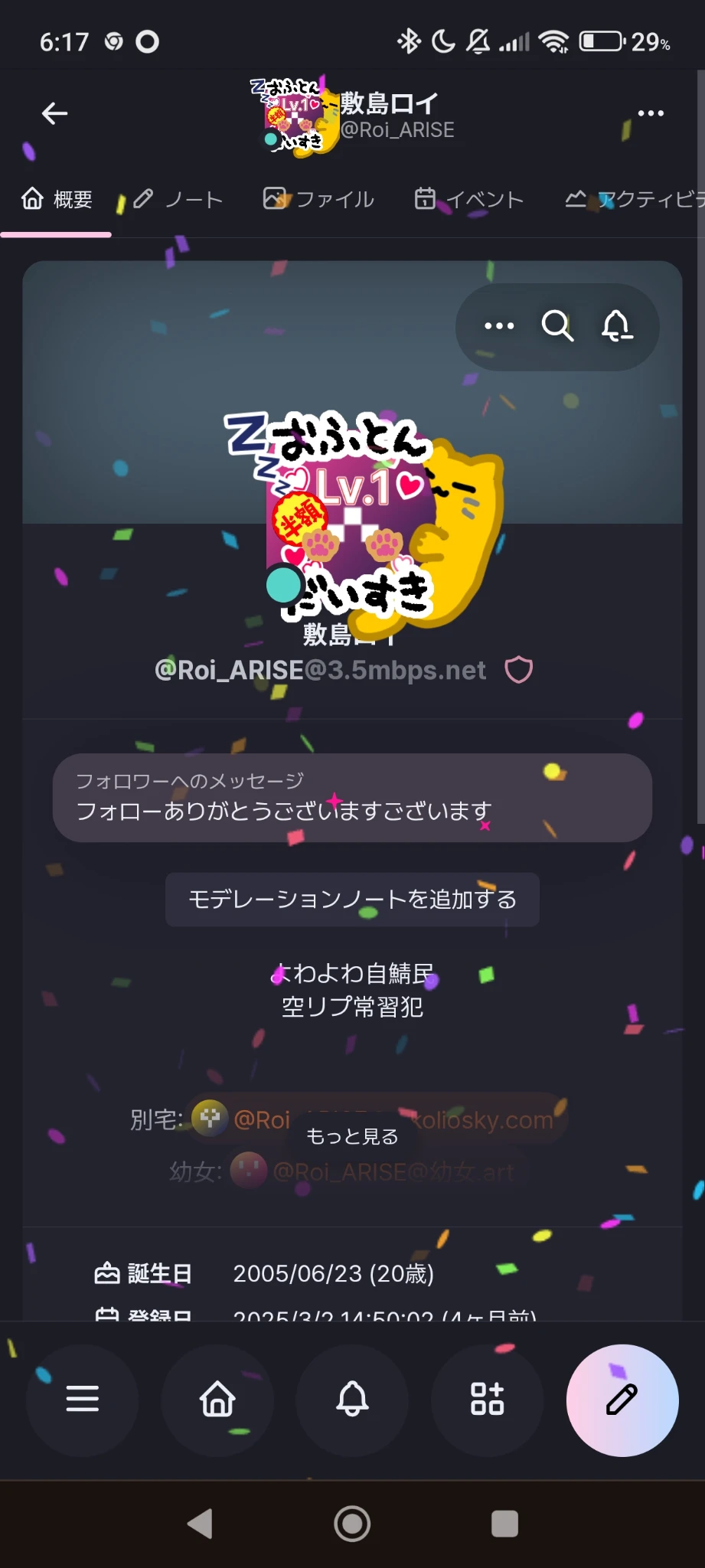Open the hamburger menu in the bottom bar
The width and height of the screenshot is (705, 1568).
pyautogui.click(x=83, y=1400)
